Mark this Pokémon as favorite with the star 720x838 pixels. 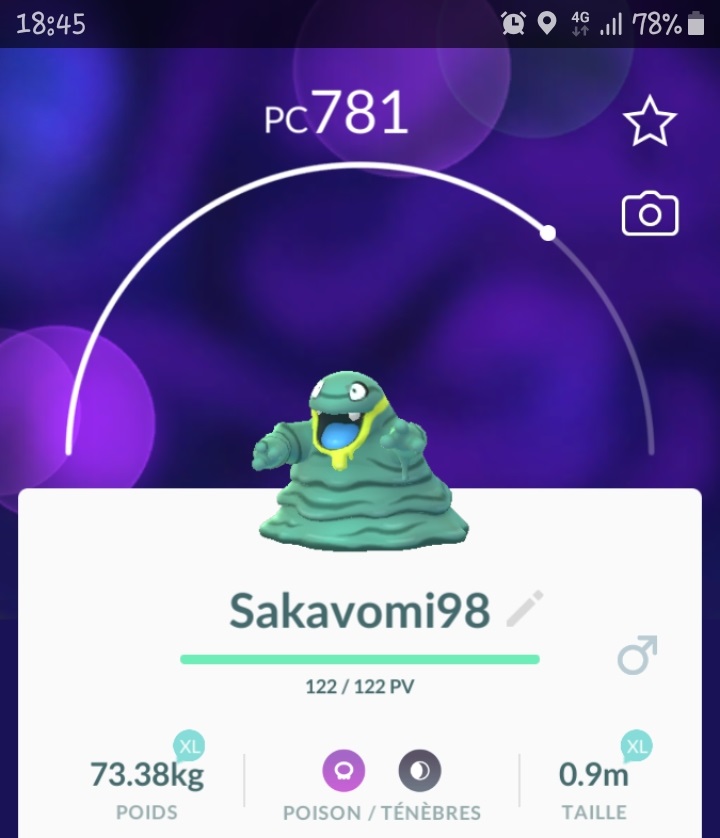pyautogui.click(x=650, y=123)
